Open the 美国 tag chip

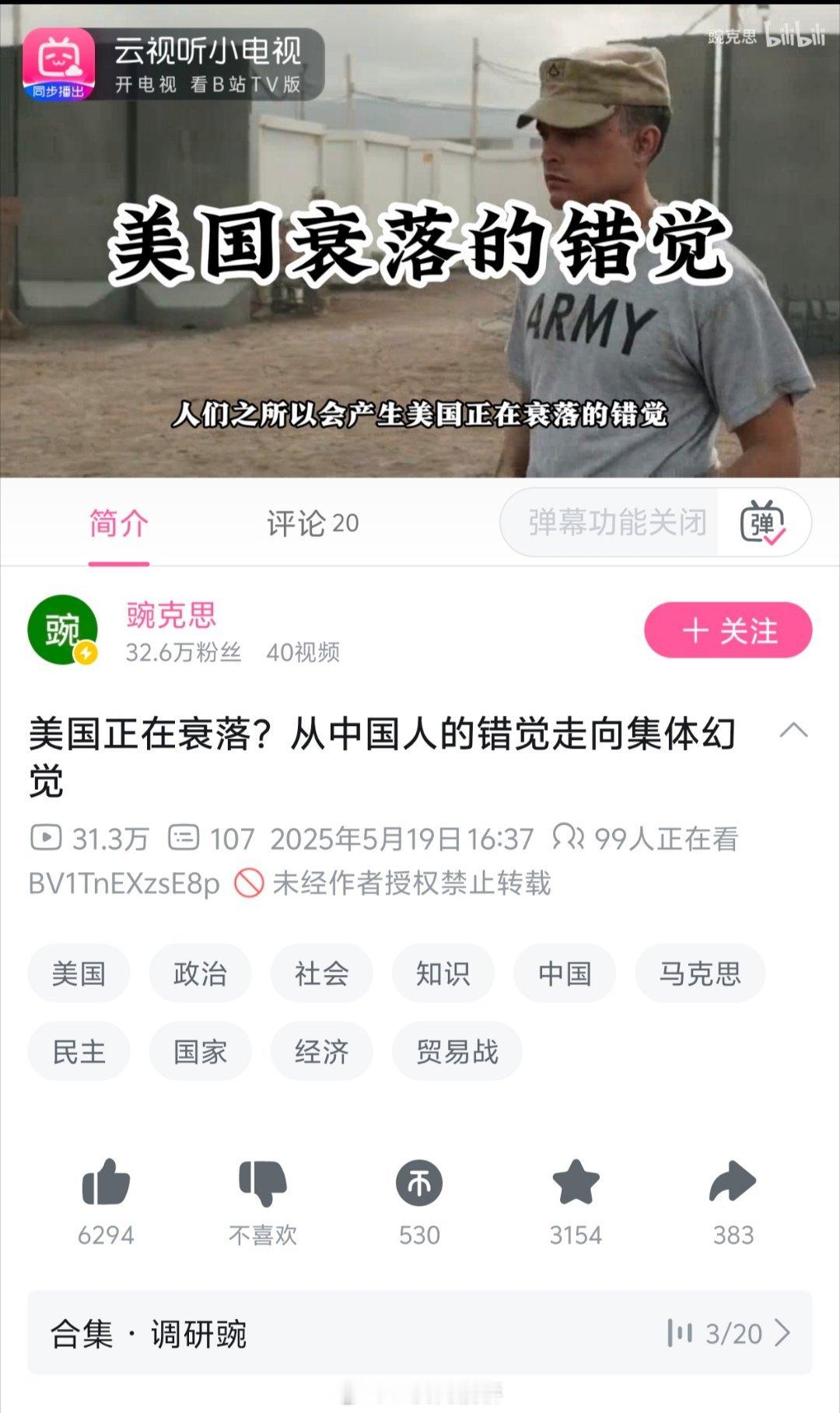pos(79,973)
